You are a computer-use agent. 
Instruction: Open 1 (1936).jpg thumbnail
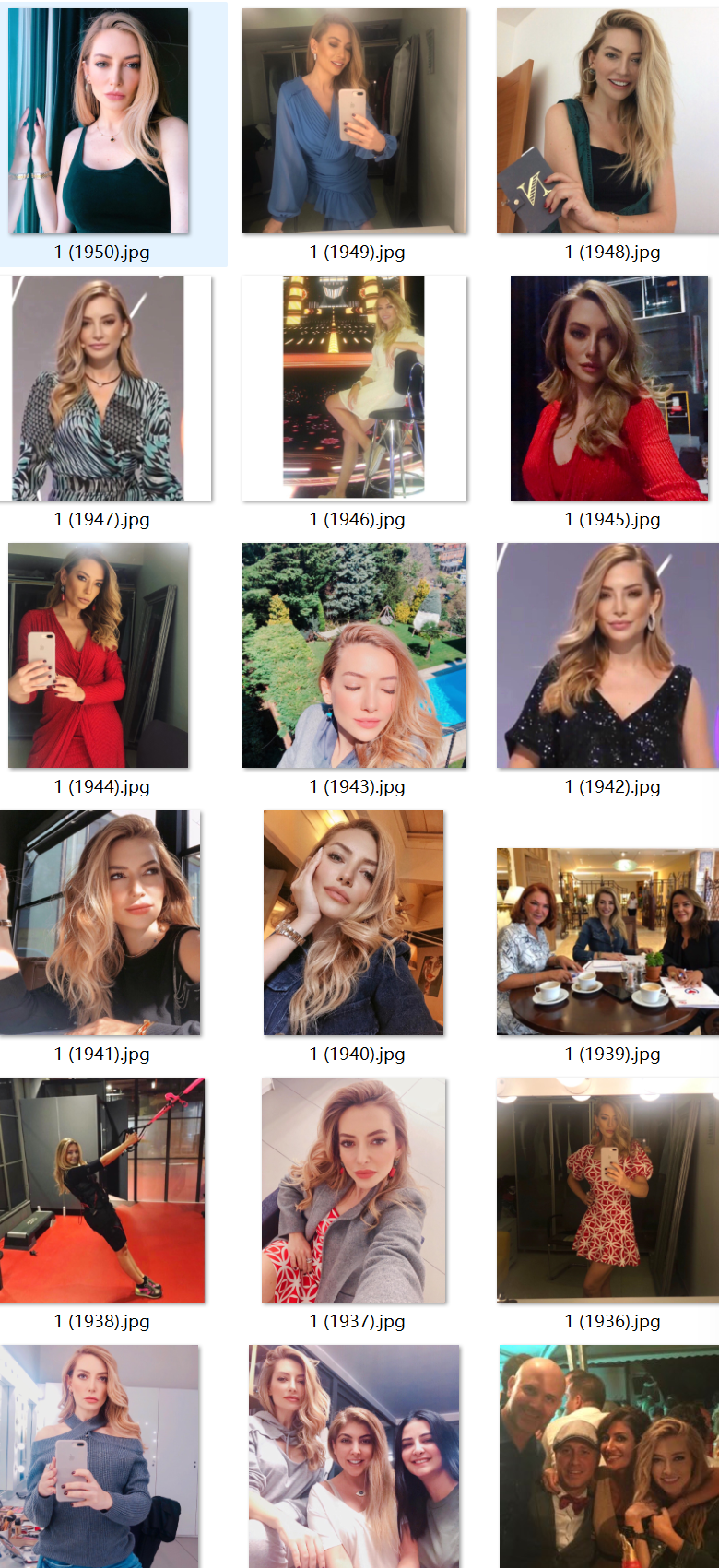tap(607, 1190)
